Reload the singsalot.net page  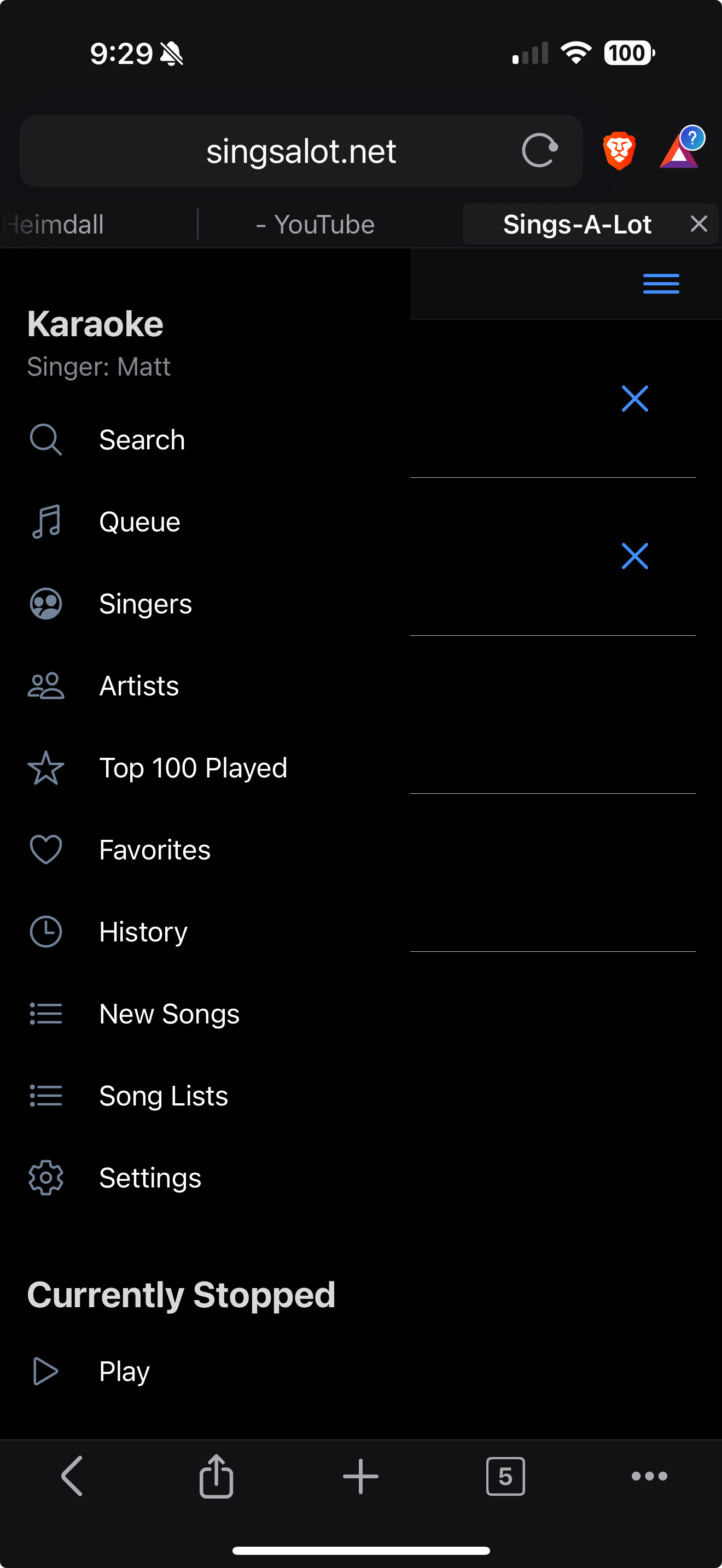click(x=539, y=150)
